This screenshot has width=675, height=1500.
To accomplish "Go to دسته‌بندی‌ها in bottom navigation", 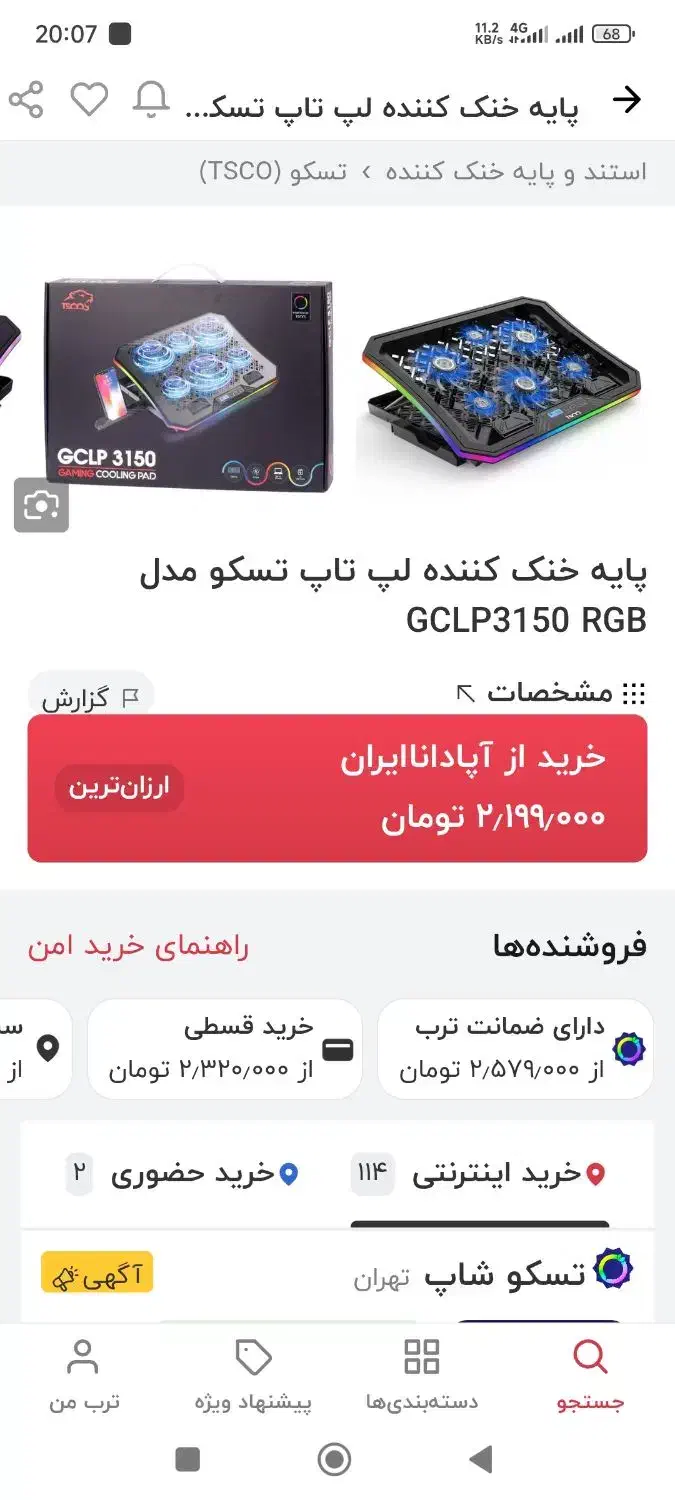I will pos(421,1375).
